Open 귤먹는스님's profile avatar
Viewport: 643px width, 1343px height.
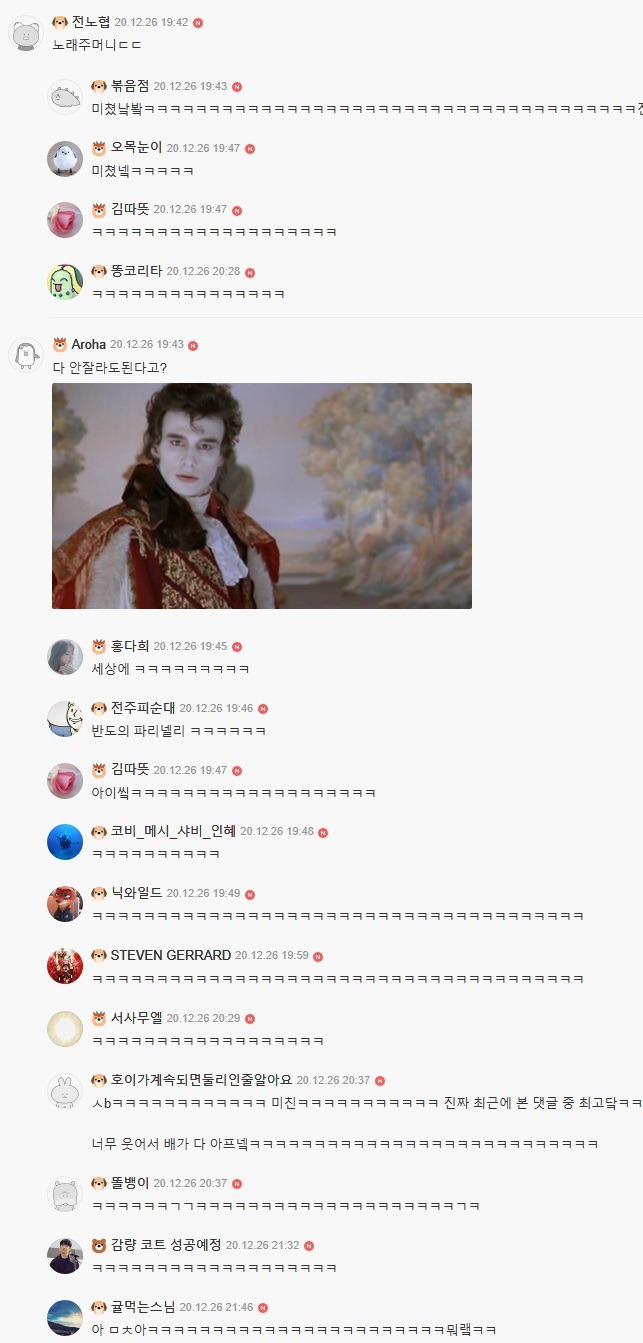pyautogui.click(x=65, y=1318)
